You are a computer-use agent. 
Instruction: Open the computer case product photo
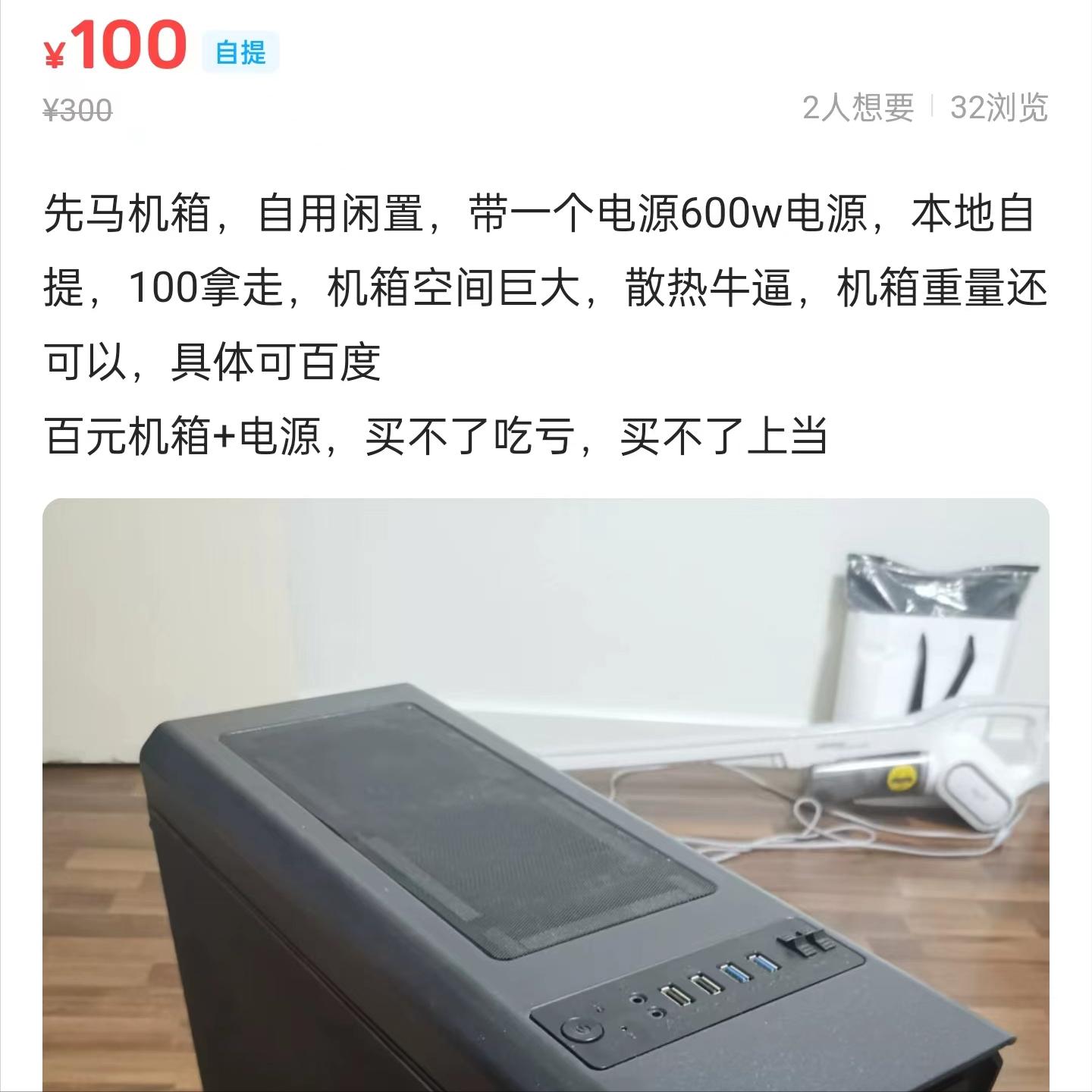click(x=545, y=795)
